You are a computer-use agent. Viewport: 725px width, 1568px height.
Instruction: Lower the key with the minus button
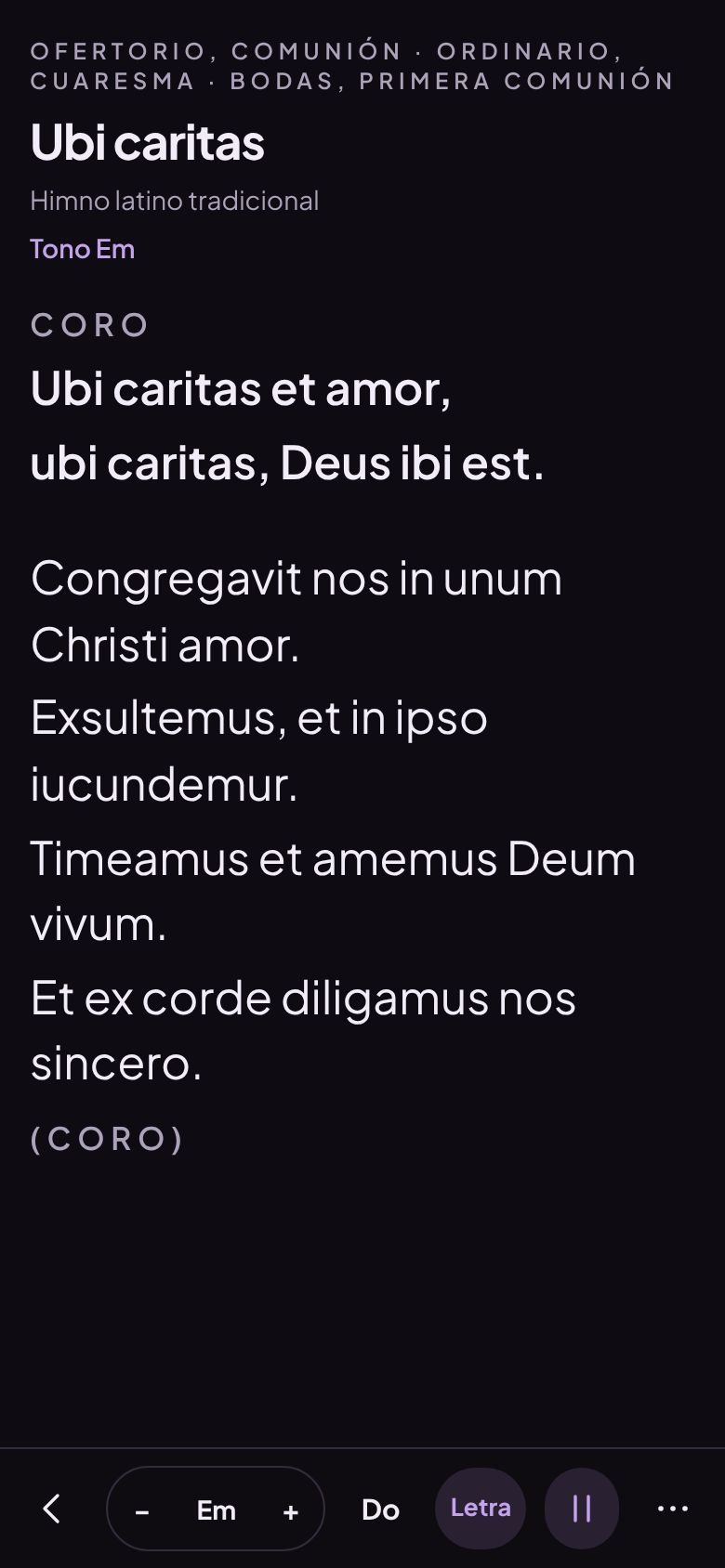coord(142,1510)
